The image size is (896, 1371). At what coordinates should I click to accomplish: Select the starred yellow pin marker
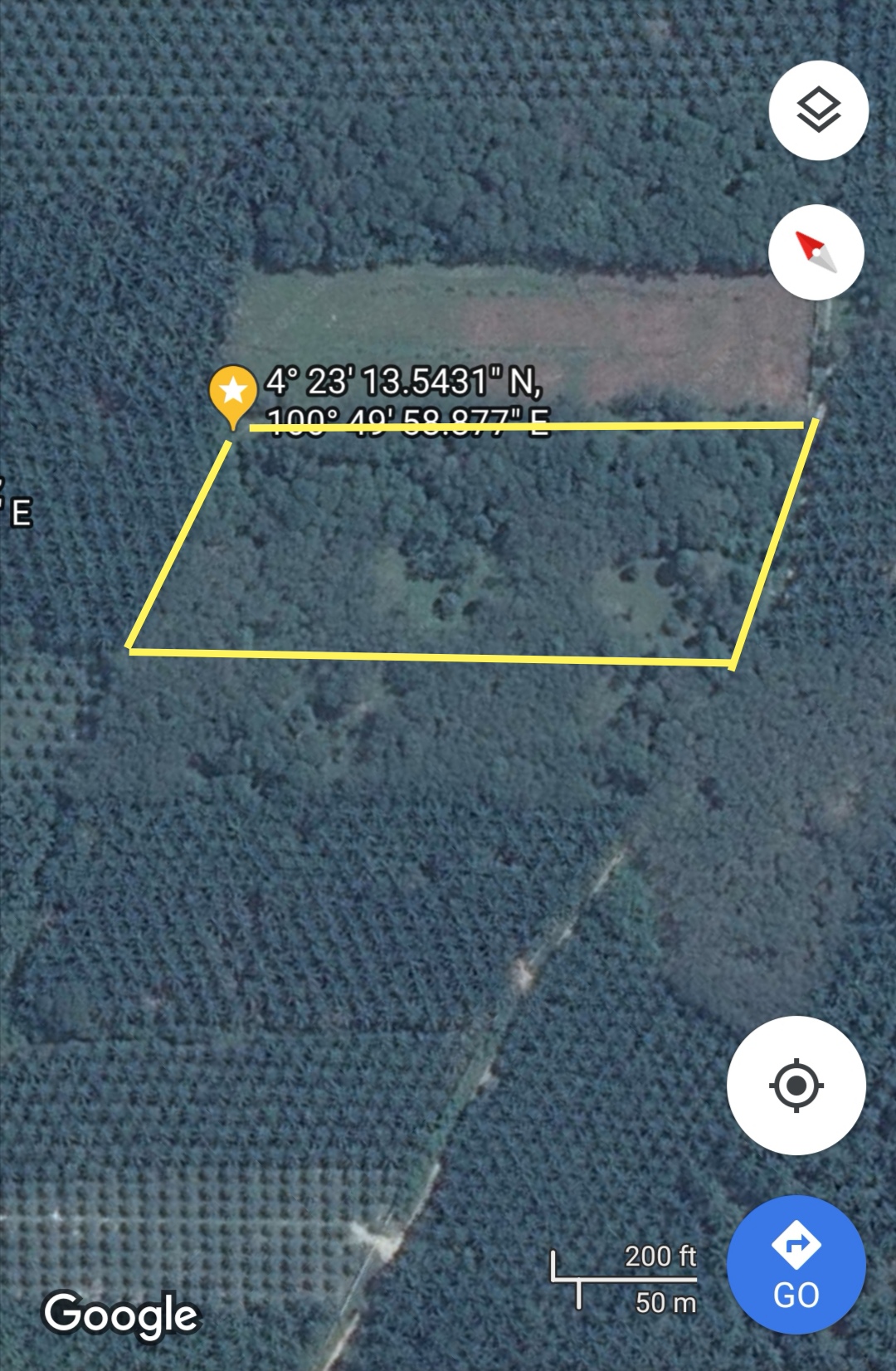[233, 393]
